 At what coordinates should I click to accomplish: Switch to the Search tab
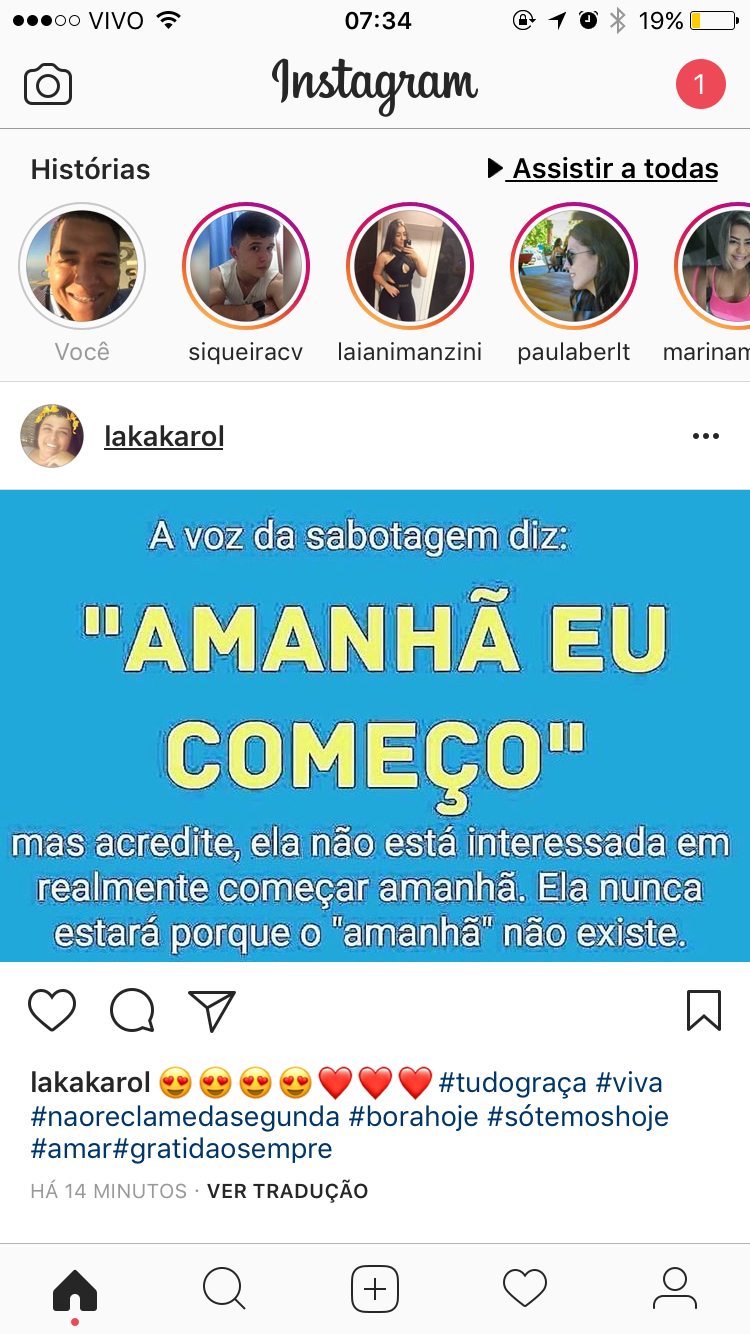[224, 1288]
